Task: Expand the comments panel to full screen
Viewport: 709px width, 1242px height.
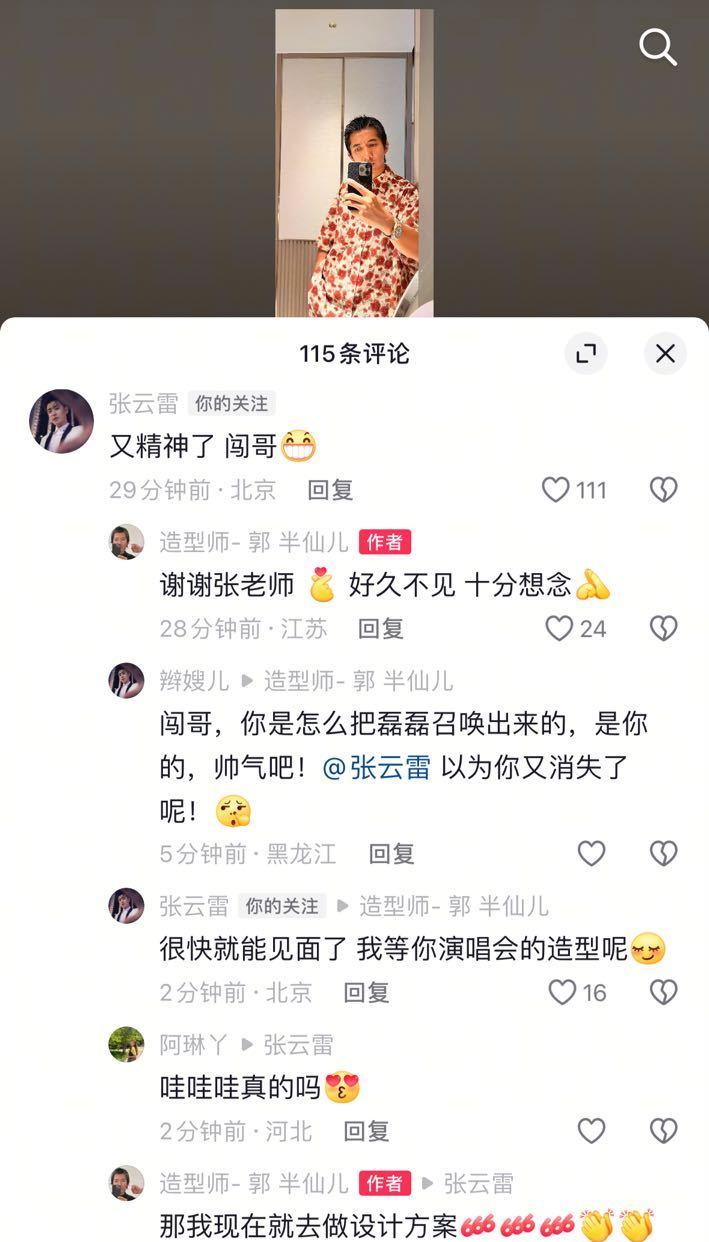Action: [x=586, y=353]
